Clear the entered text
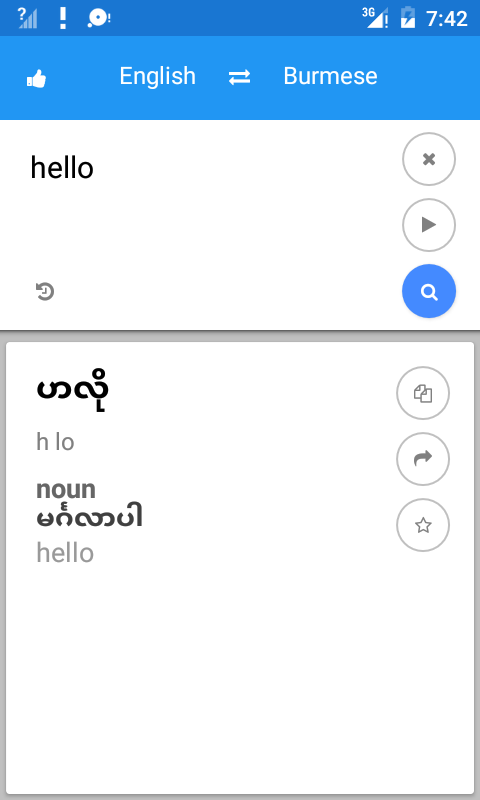The height and width of the screenshot is (800, 480). click(x=428, y=159)
